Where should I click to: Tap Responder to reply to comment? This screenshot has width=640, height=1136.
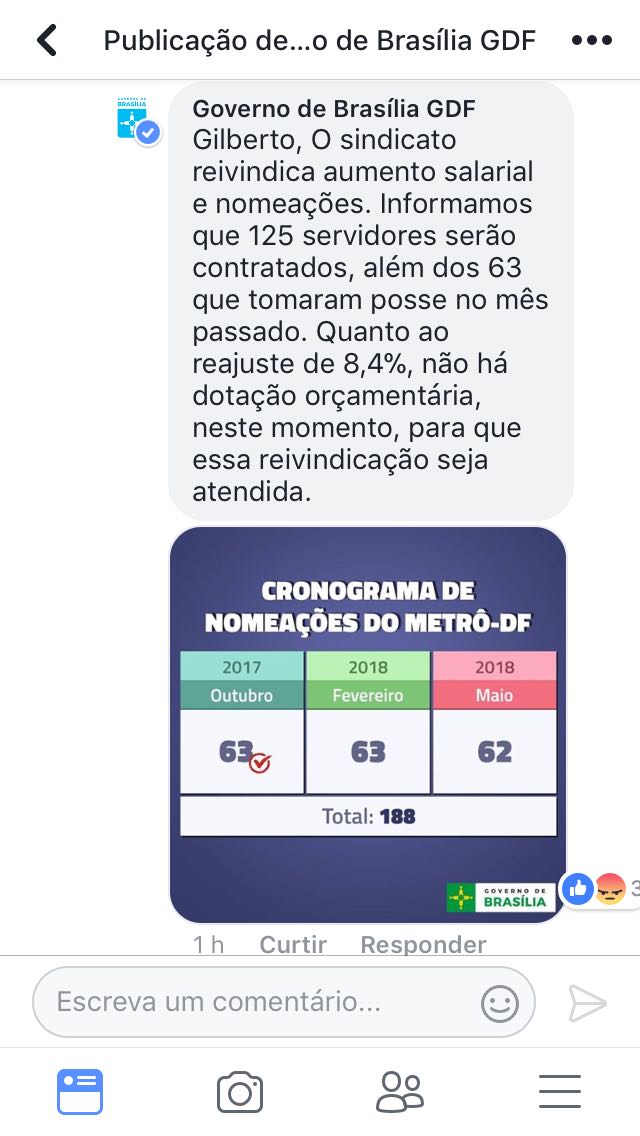423,944
